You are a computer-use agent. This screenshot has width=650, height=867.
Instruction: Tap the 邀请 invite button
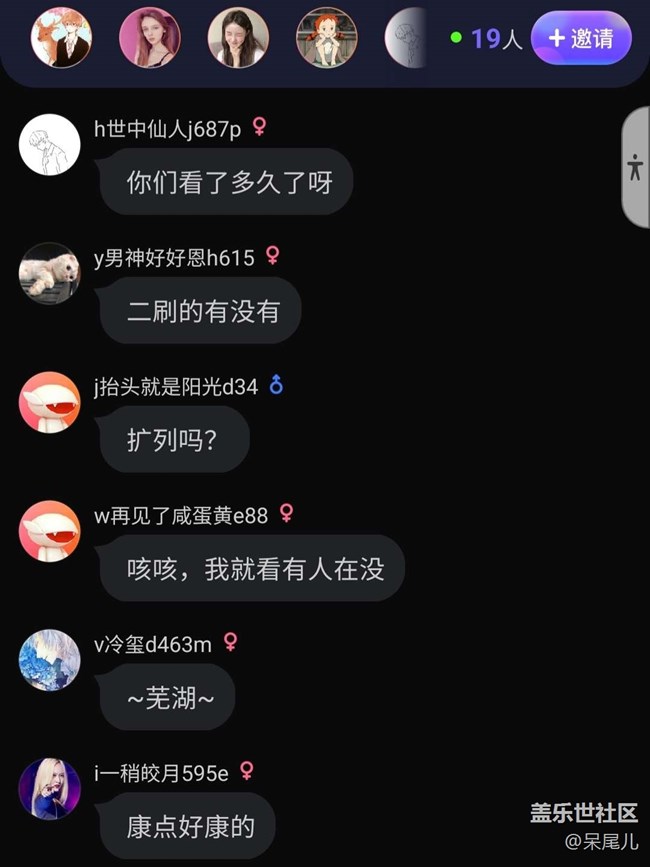pos(581,38)
